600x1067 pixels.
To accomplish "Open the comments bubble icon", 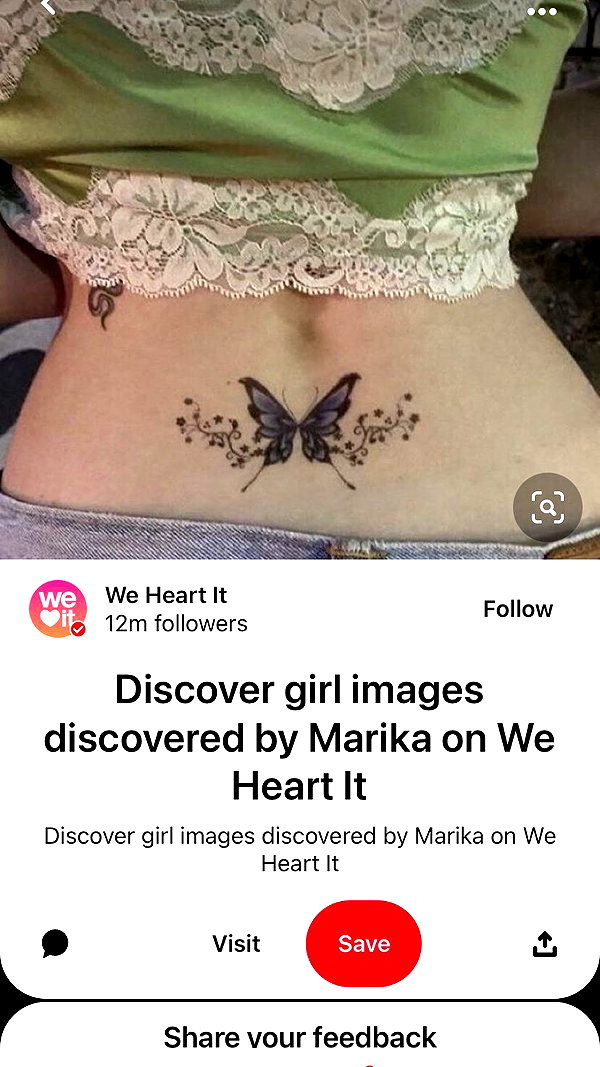I will (x=55, y=943).
